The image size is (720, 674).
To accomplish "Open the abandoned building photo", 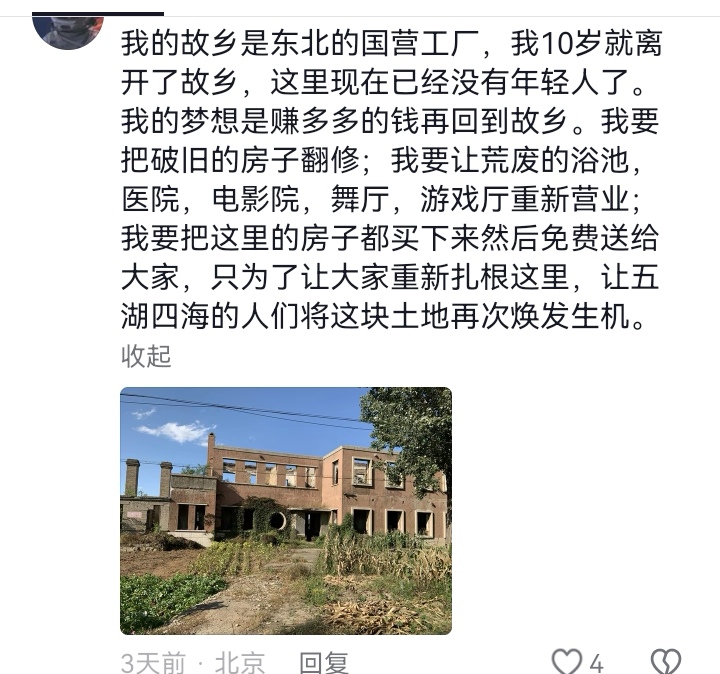I will point(285,510).
